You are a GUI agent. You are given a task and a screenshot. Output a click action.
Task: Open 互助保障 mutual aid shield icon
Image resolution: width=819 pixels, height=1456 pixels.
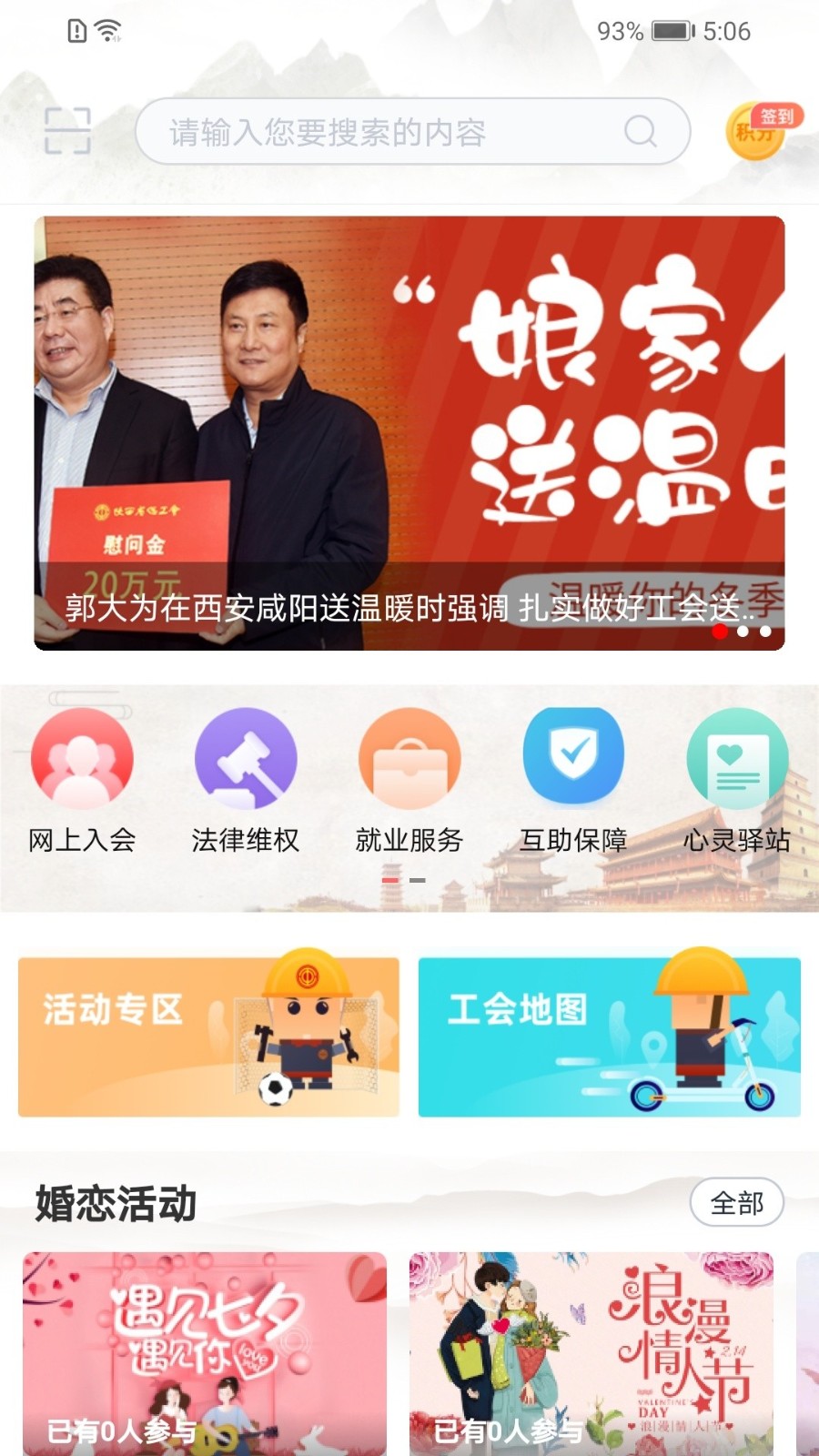(x=571, y=758)
